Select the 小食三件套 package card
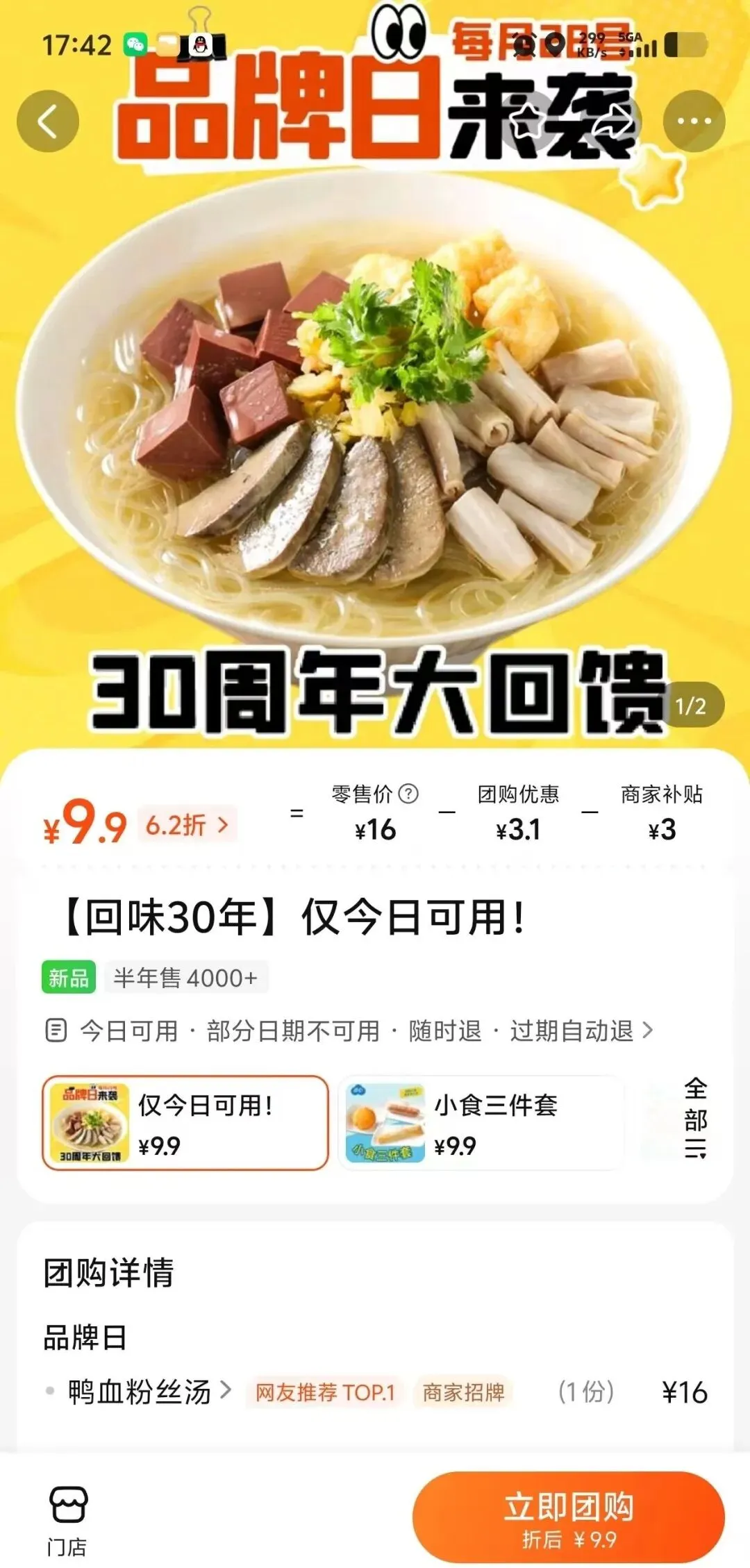This screenshot has width=750, height=1568. point(481,1123)
